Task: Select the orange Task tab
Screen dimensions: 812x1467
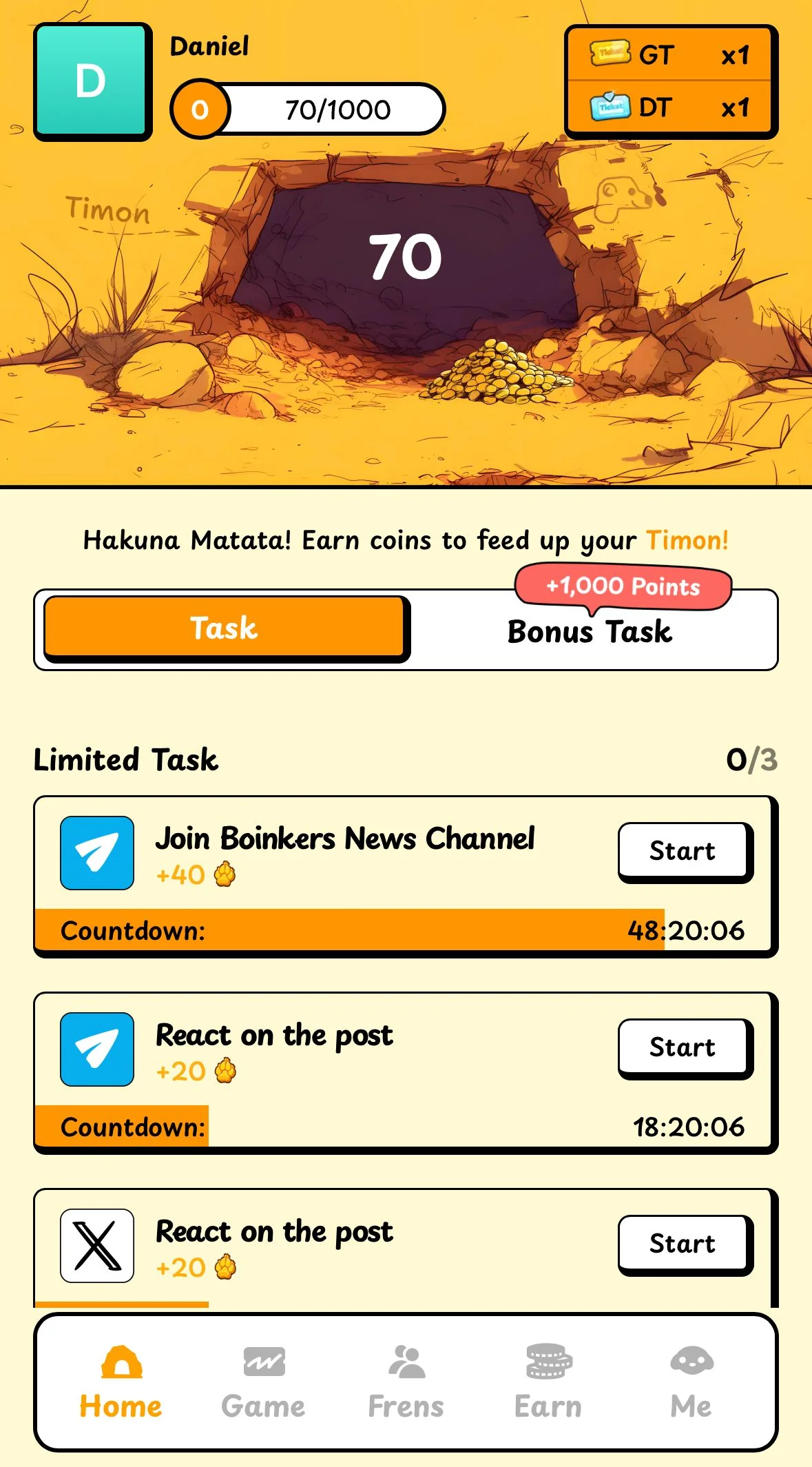Action: (225, 628)
